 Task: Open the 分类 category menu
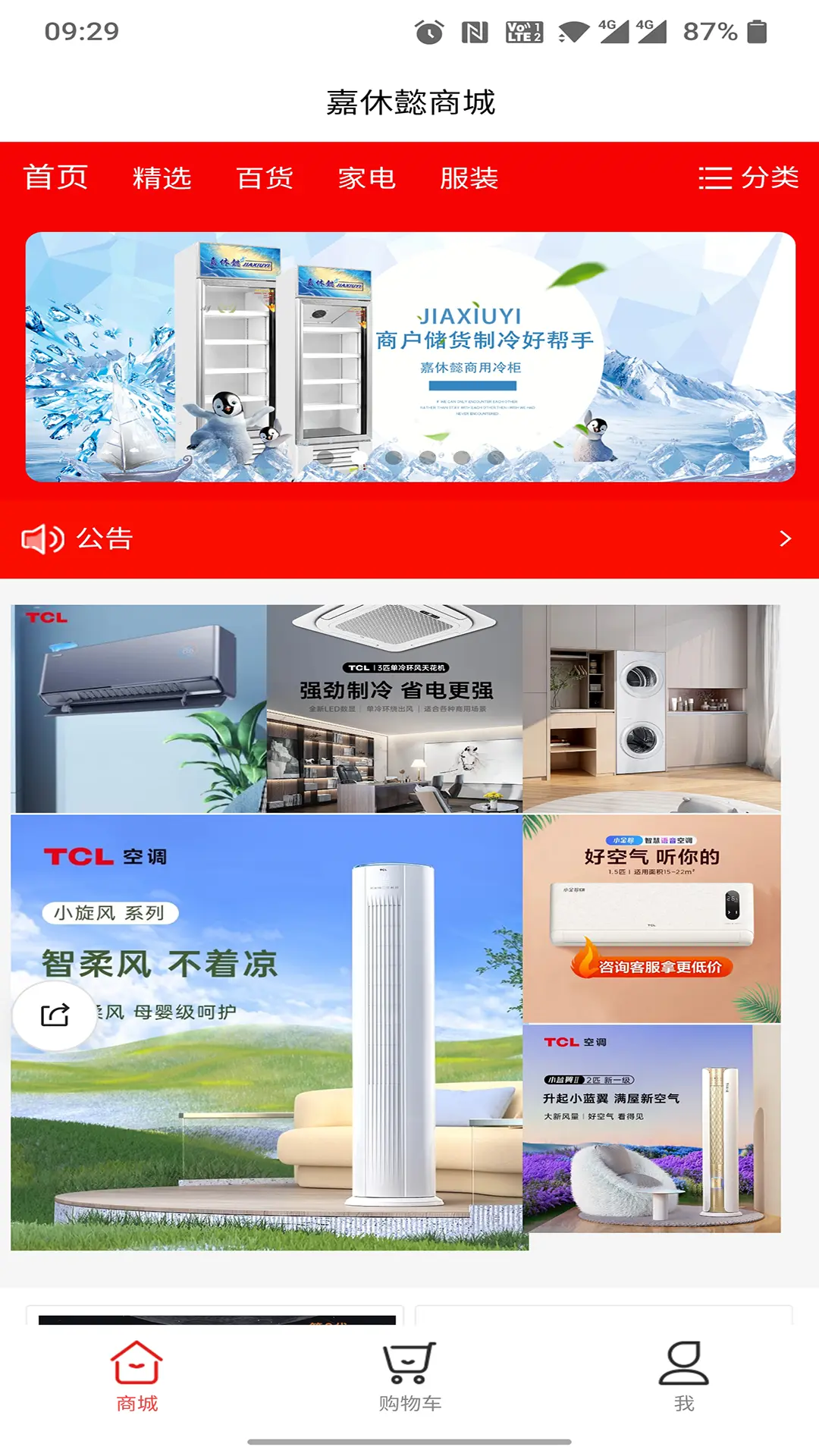click(748, 178)
